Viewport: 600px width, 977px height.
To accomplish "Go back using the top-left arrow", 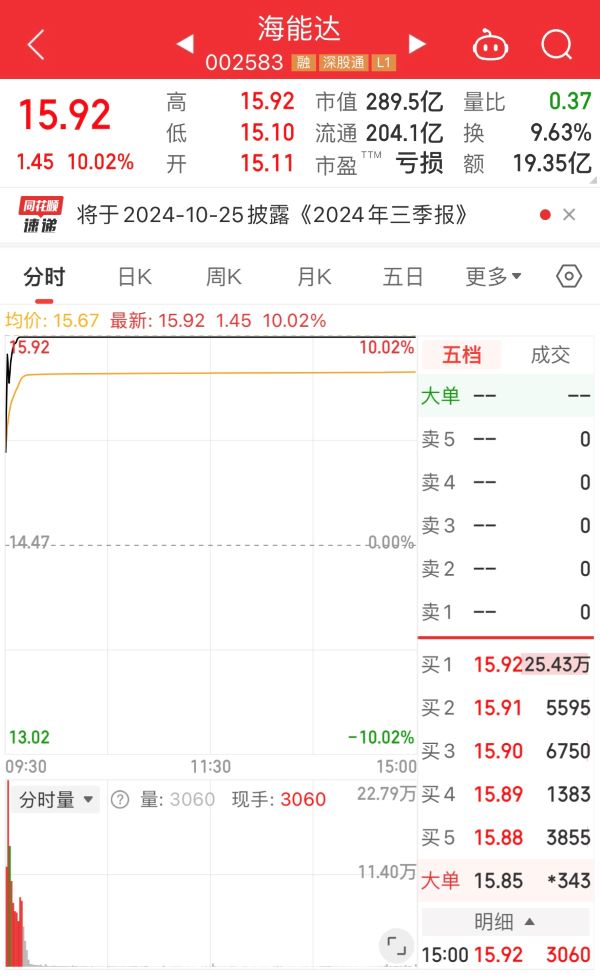I will pyautogui.click(x=36, y=44).
